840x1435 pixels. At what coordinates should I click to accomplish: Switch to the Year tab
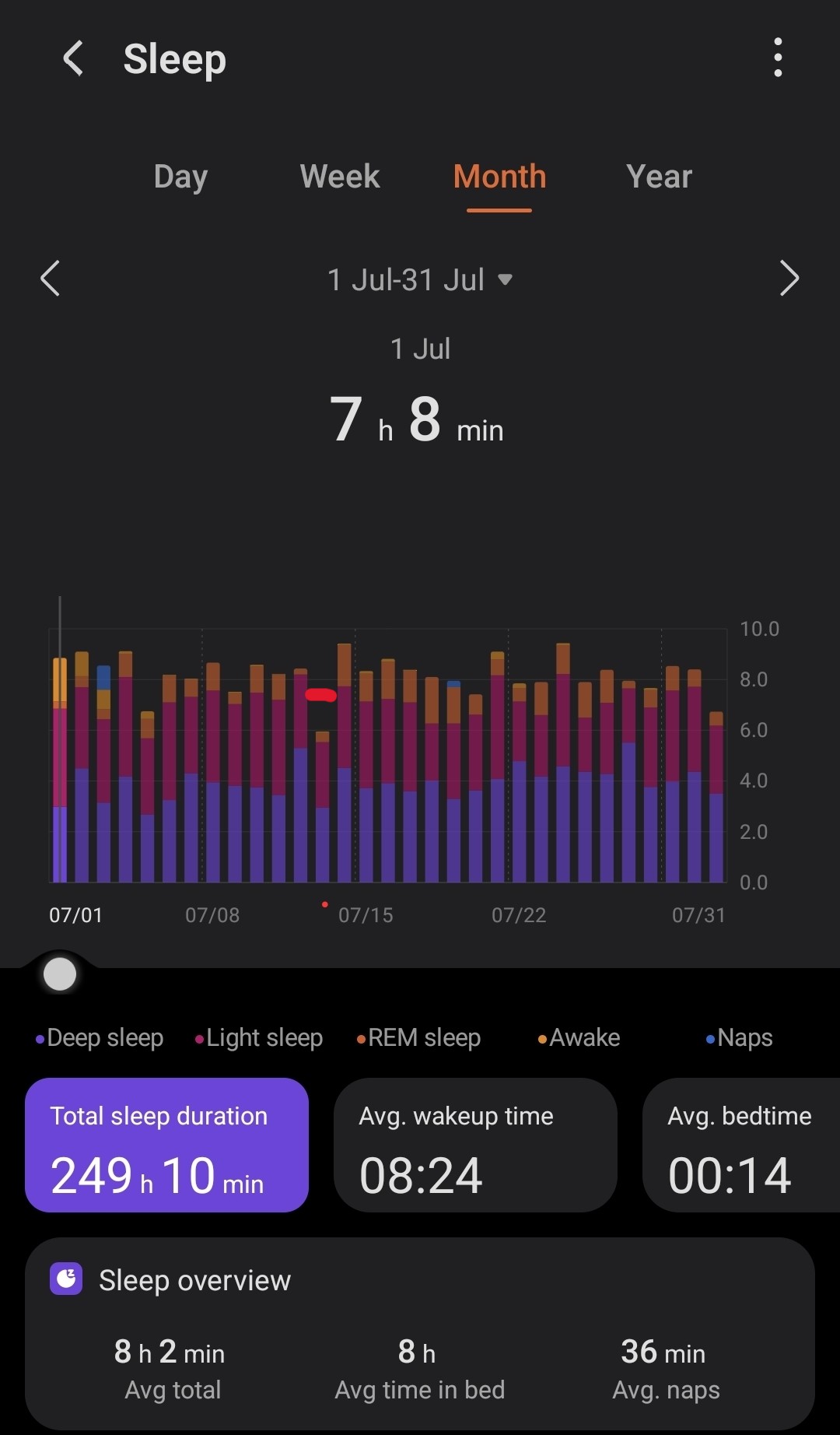659,177
